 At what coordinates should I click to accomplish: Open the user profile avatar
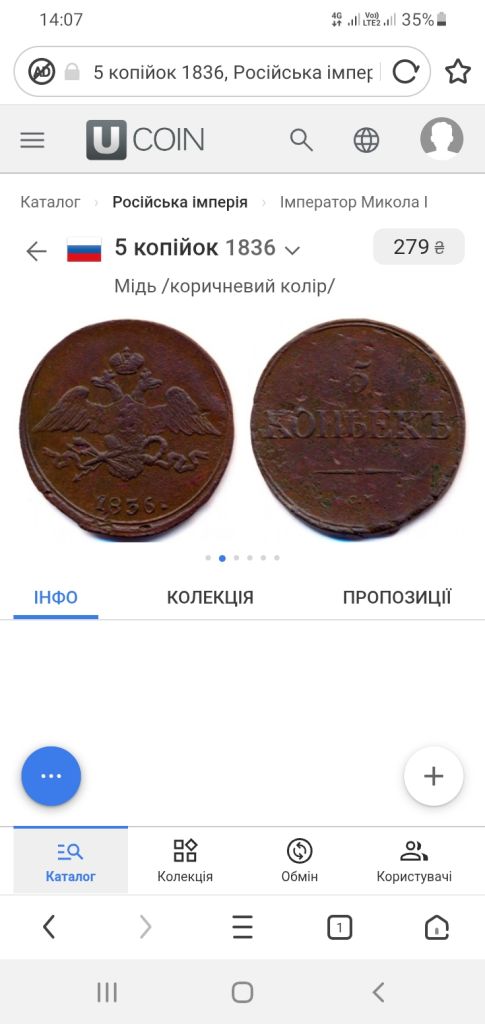pyautogui.click(x=442, y=138)
